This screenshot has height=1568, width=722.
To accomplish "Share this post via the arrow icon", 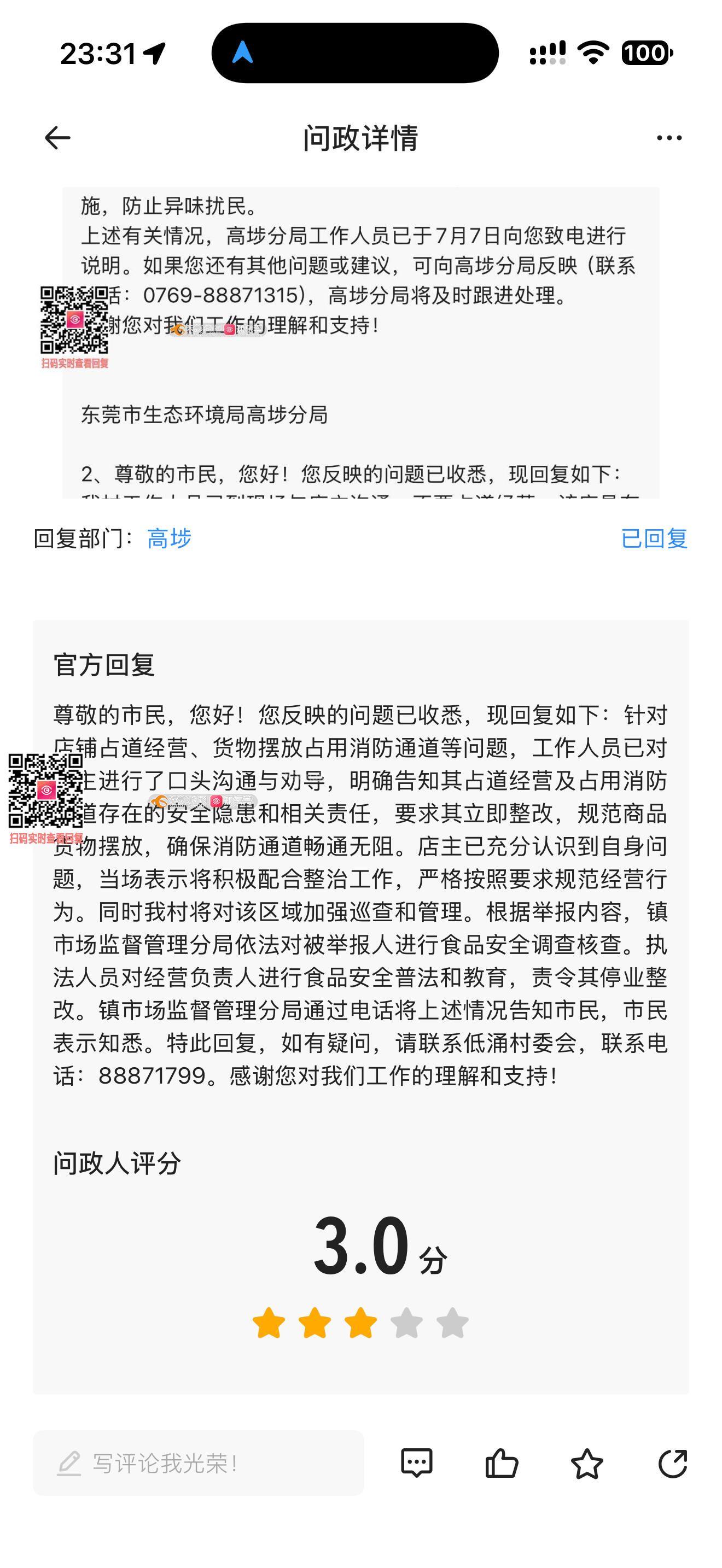I will 673,1464.
